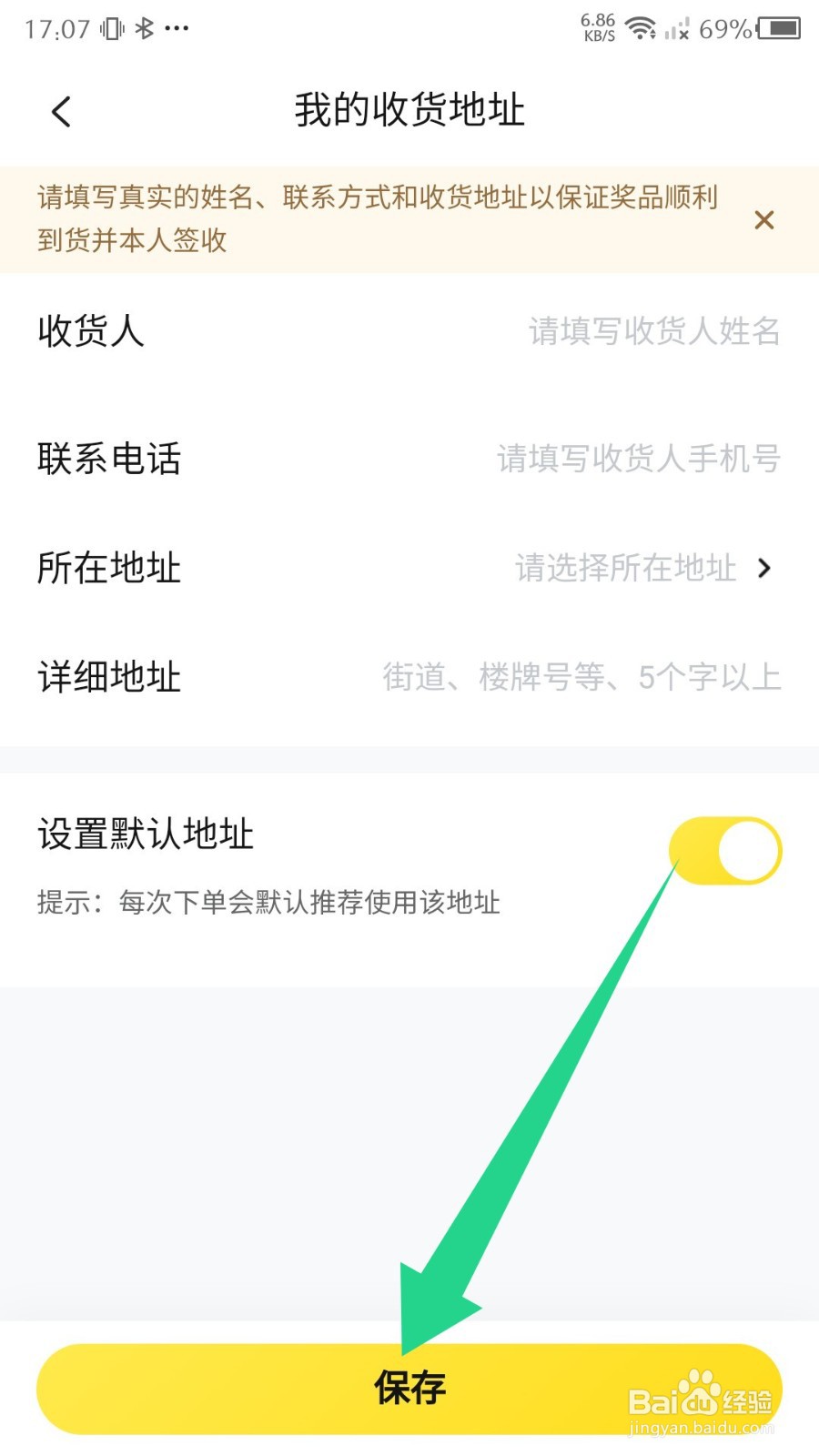Tap the back arrow to leave 我的收货地址
This screenshot has height=1456, width=819.
pyautogui.click(x=60, y=111)
